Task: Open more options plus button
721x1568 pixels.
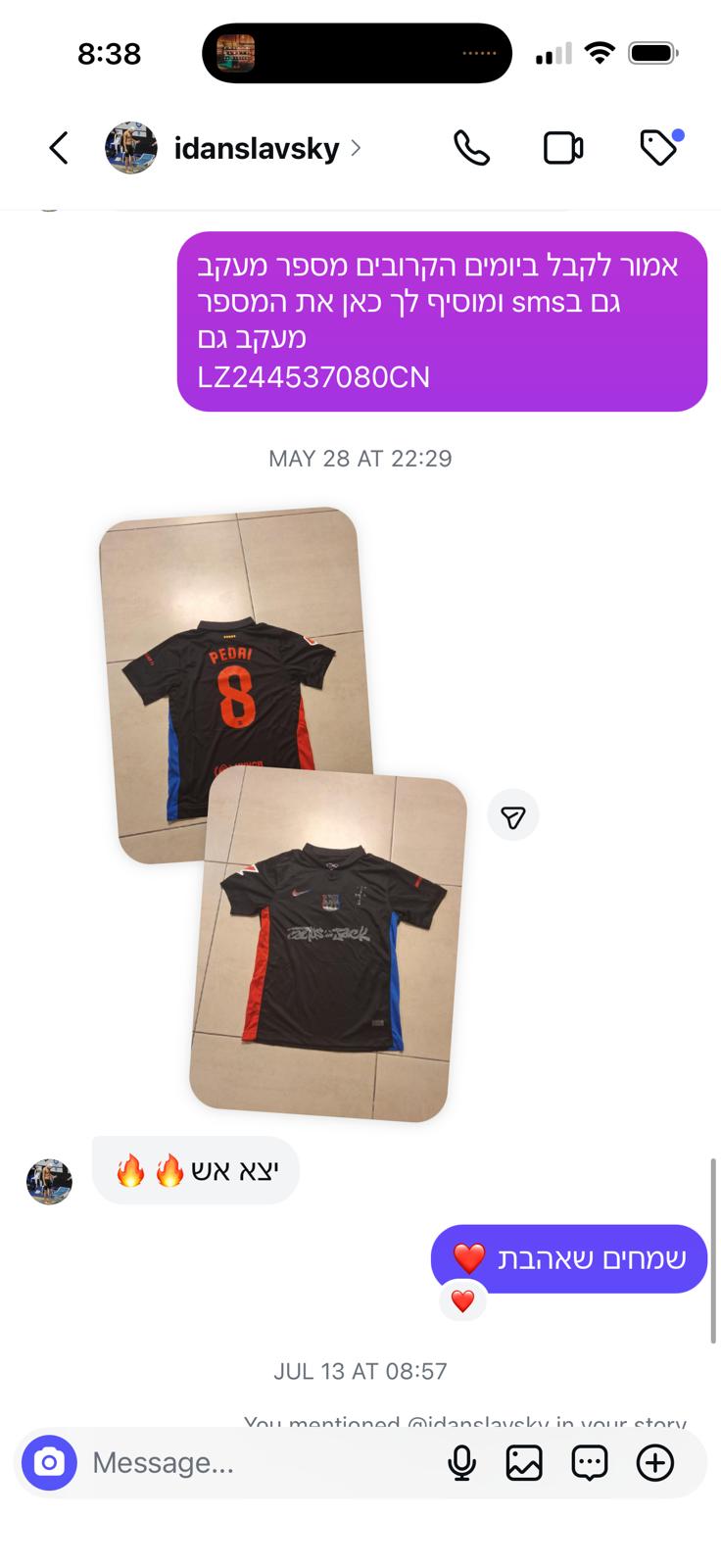Action: click(655, 1463)
